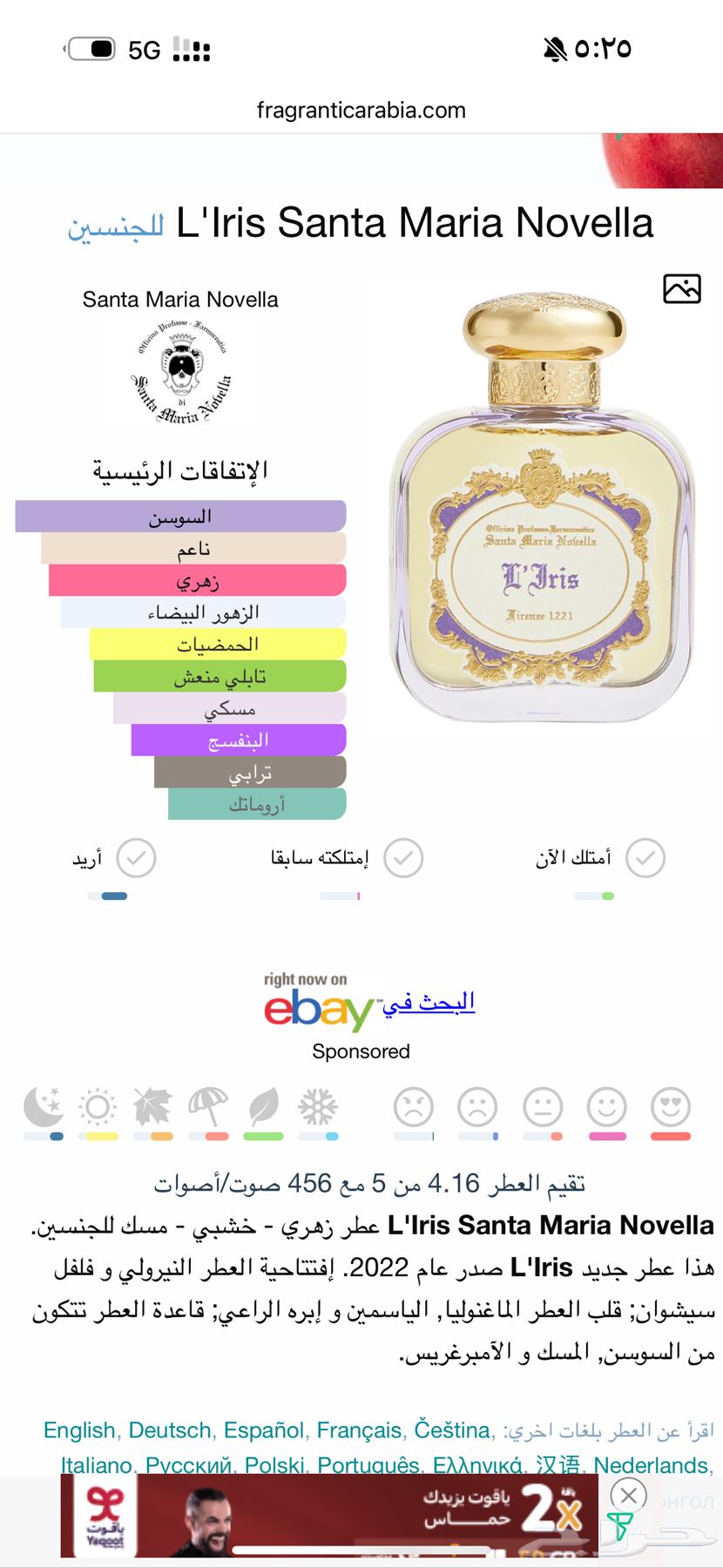The image size is (723, 1568).
Task: Select the love-face rating smiley
Action: point(669,1108)
